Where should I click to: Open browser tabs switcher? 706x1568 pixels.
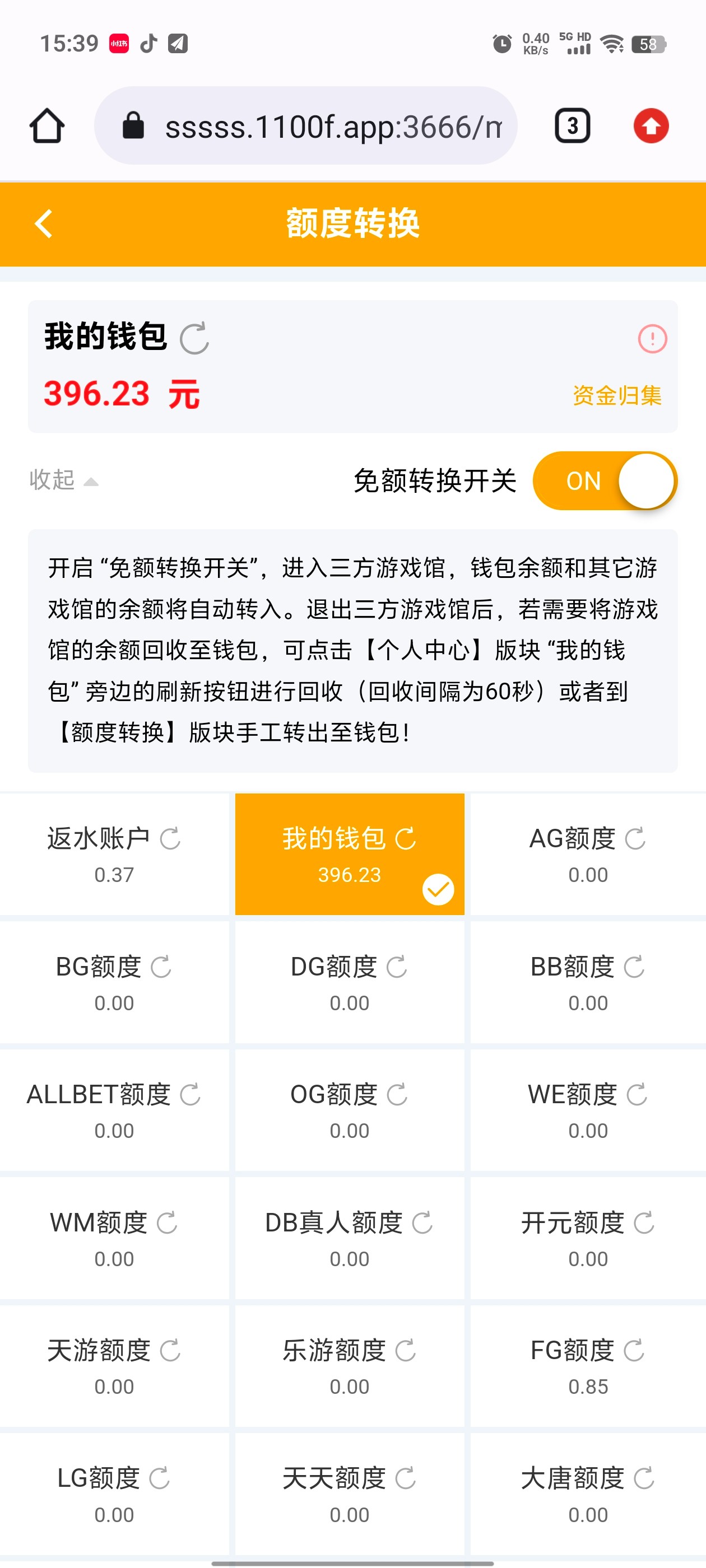pos(572,126)
